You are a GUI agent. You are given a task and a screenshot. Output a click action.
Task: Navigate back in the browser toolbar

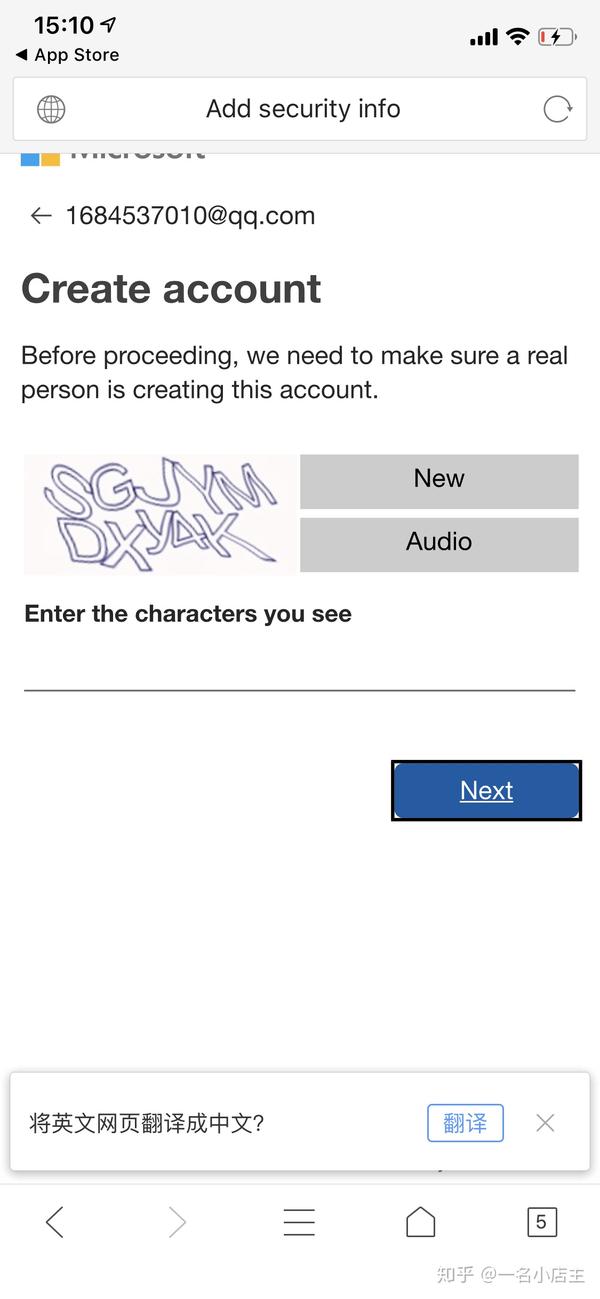pos(55,1221)
